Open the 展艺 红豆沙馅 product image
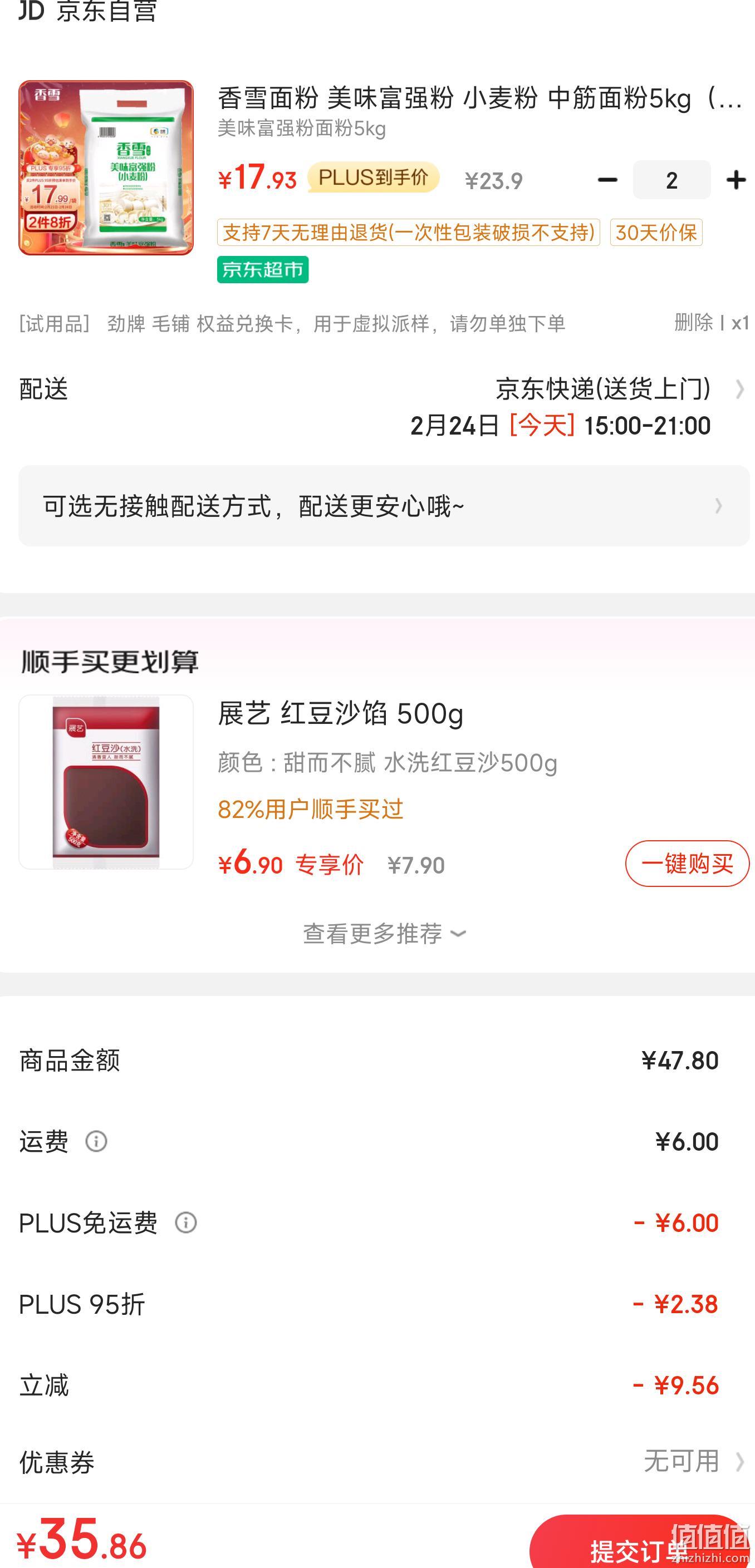Image resolution: width=755 pixels, height=1568 pixels. [106, 782]
